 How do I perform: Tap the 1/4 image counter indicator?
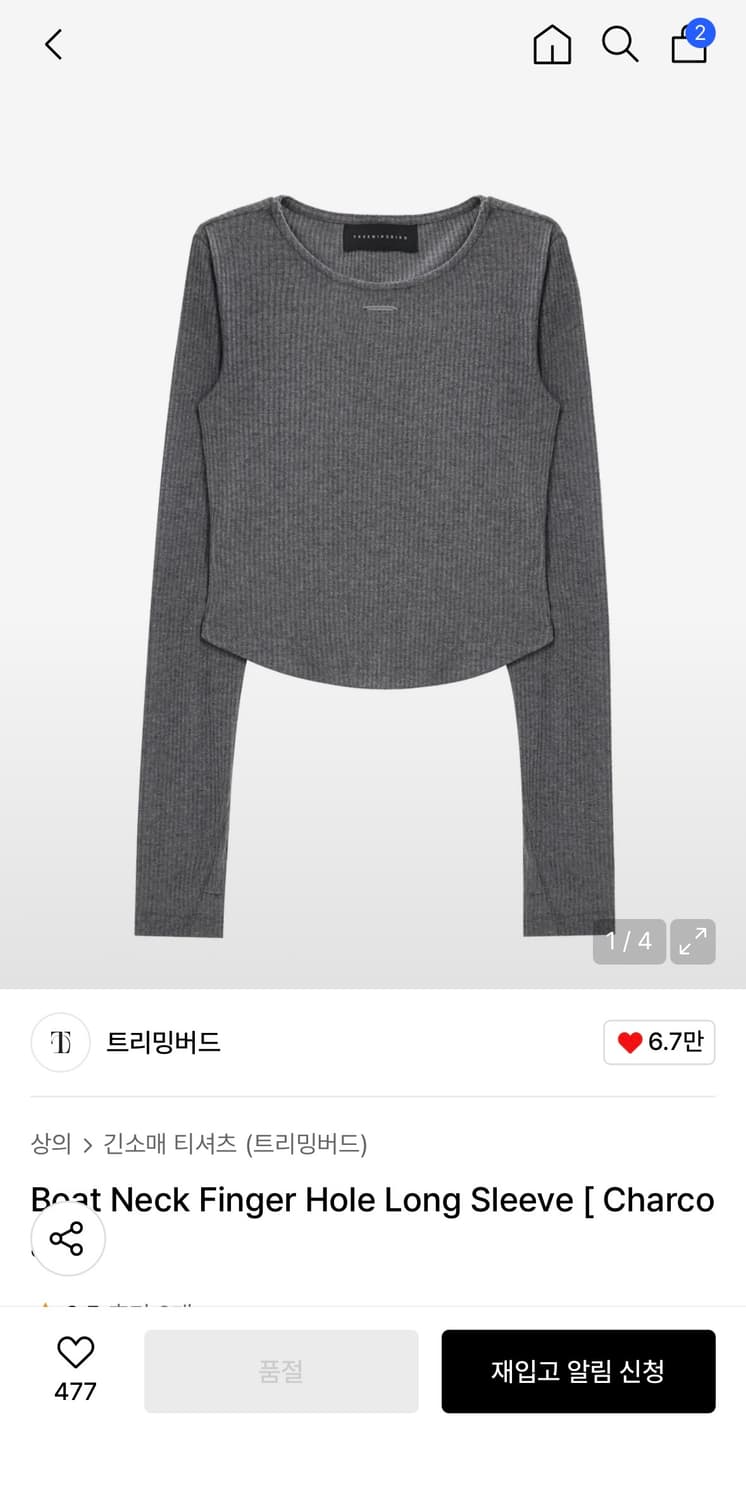pyautogui.click(x=628, y=941)
